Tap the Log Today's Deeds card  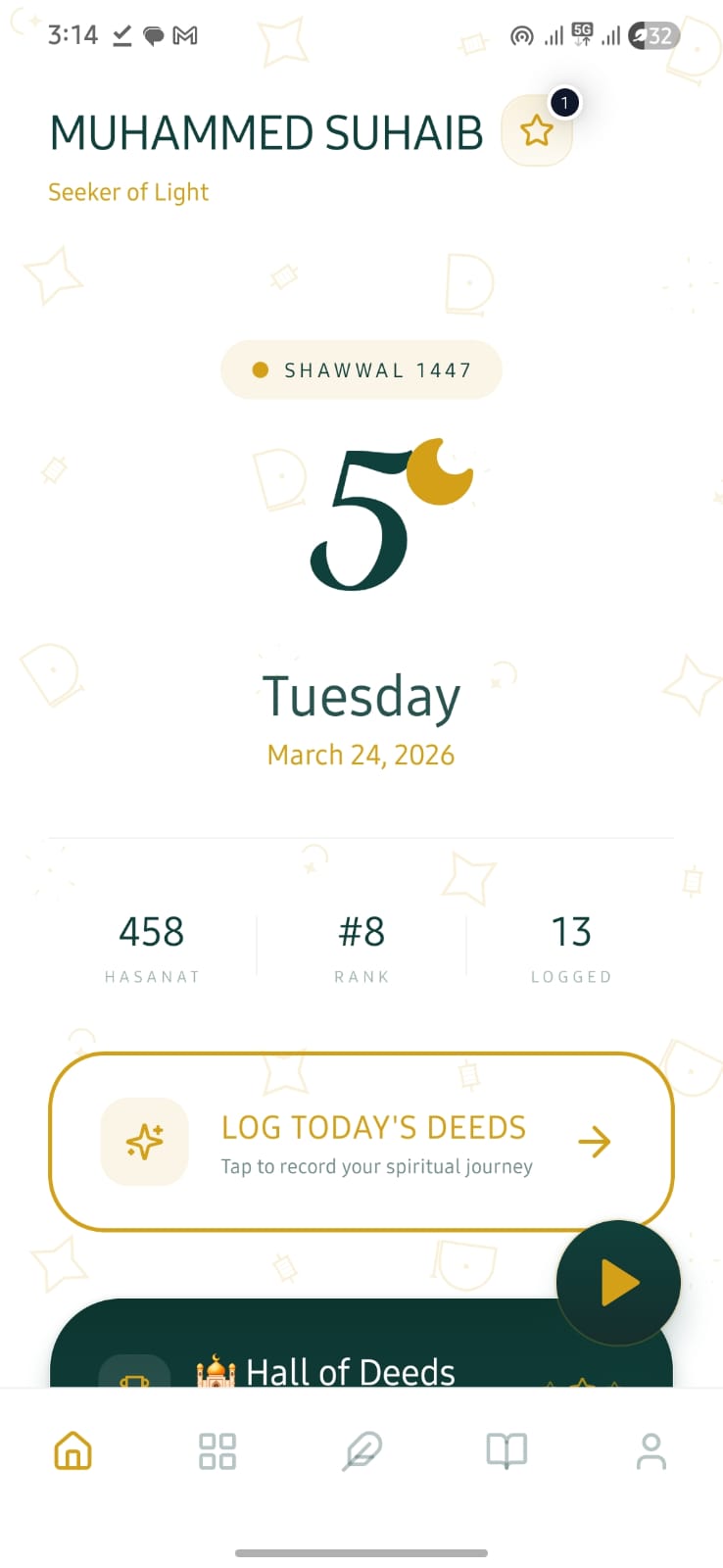click(361, 1142)
